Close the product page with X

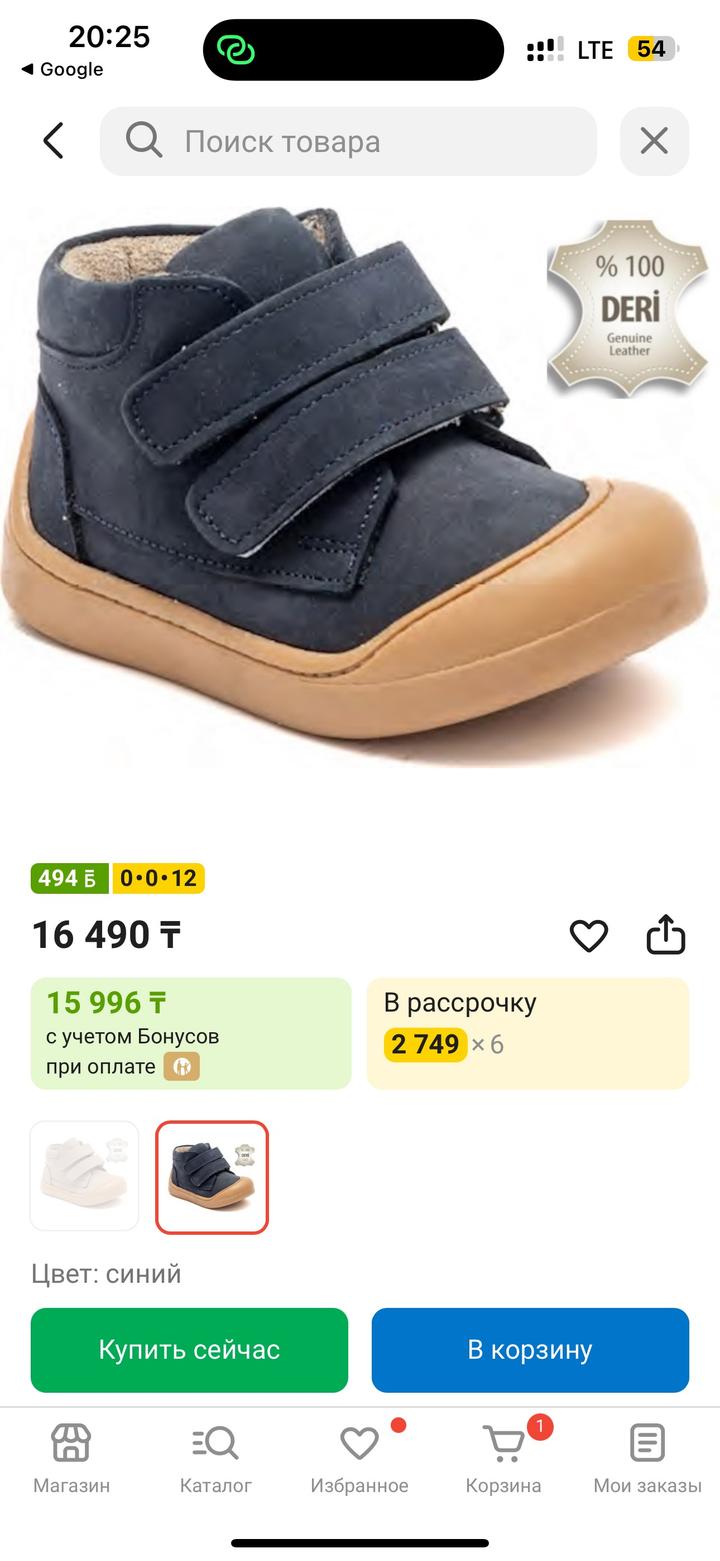pos(654,141)
